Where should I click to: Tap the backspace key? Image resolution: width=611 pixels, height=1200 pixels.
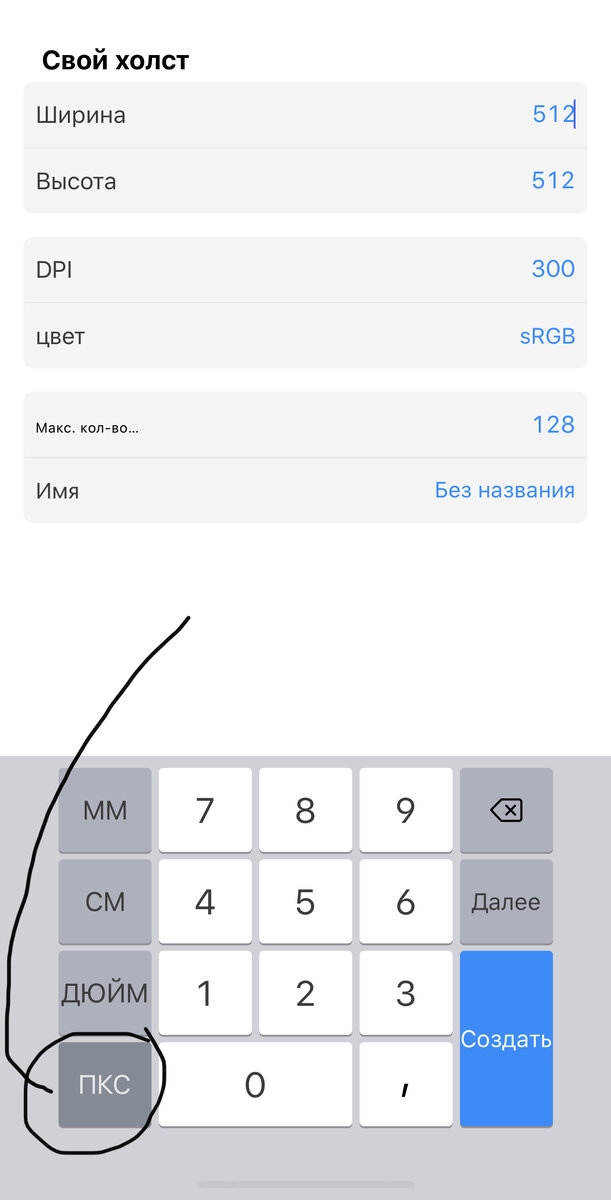[506, 811]
